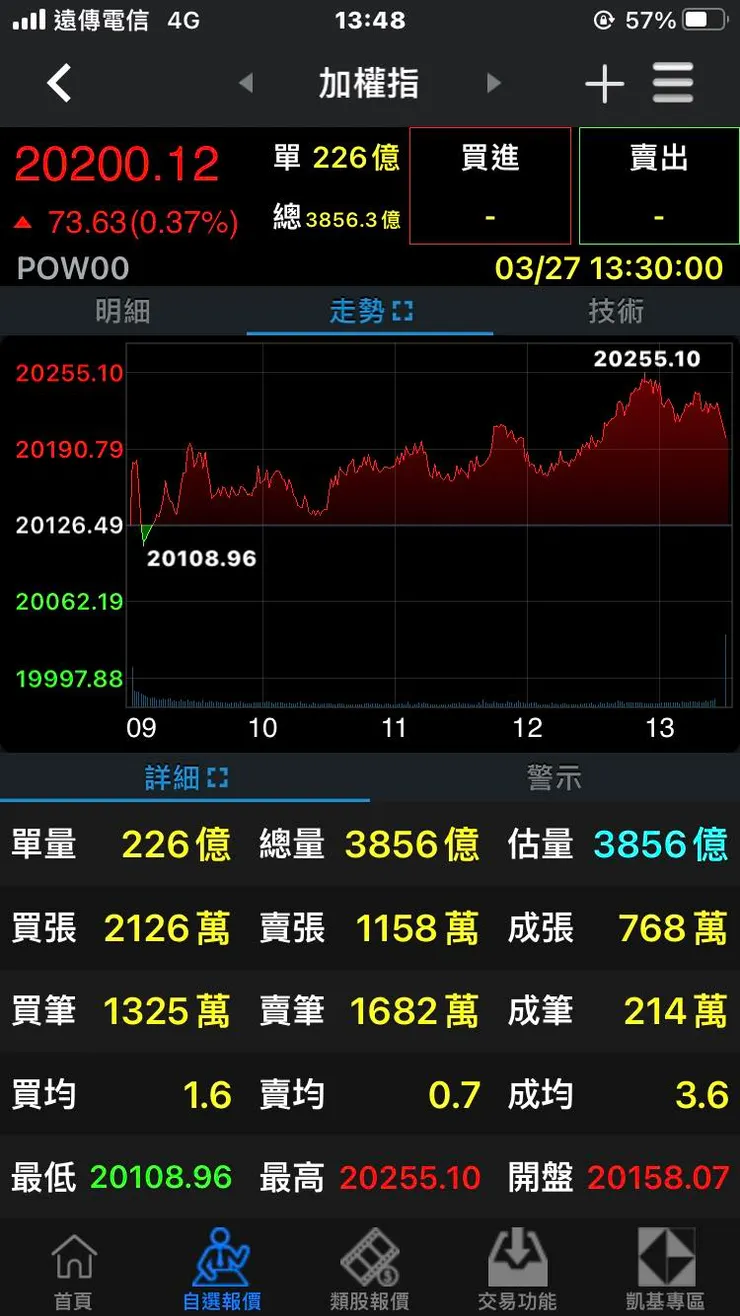Image resolution: width=740 pixels, height=1316 pixels.
Task: Tap the 買進 buy button
Action: click(490, 185)
